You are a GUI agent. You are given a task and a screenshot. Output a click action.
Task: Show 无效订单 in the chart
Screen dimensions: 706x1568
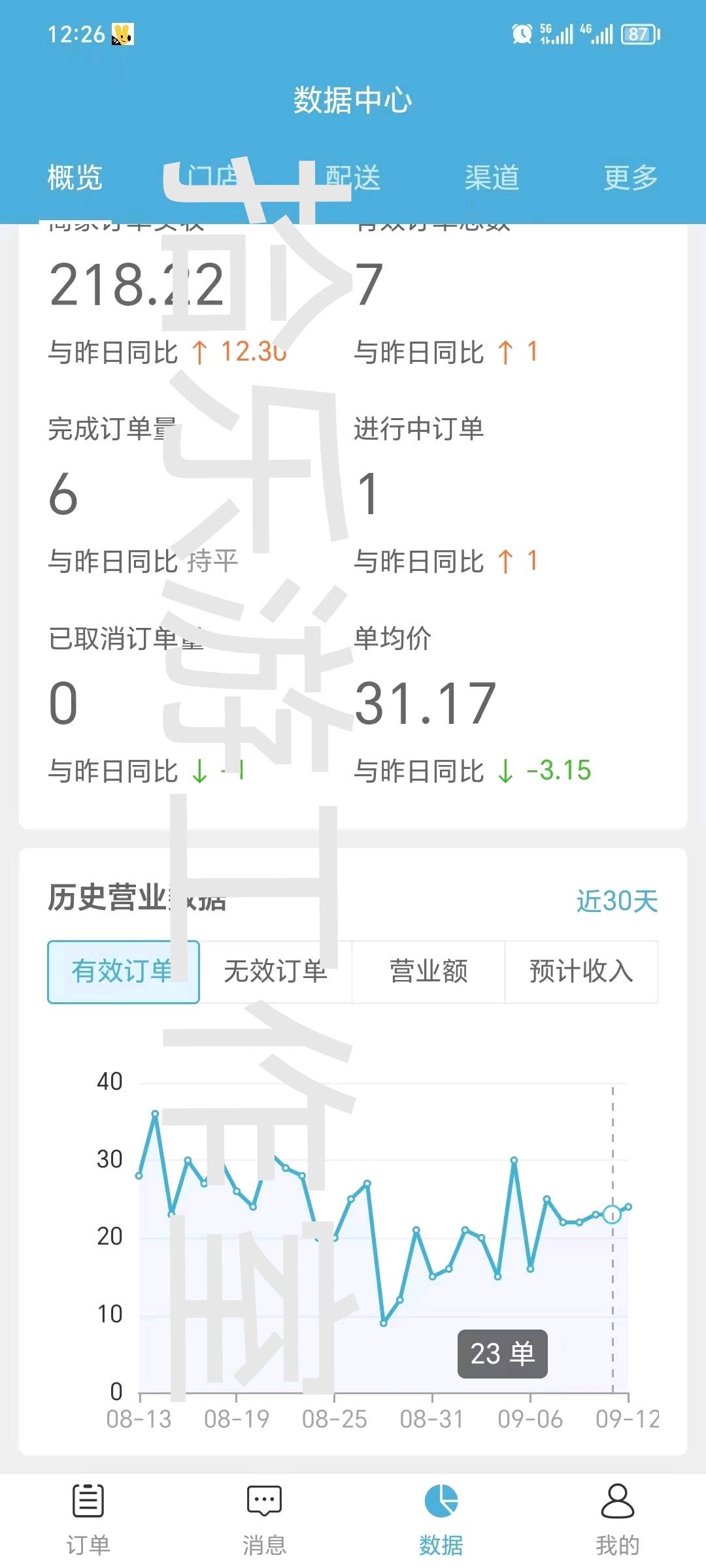275,972
